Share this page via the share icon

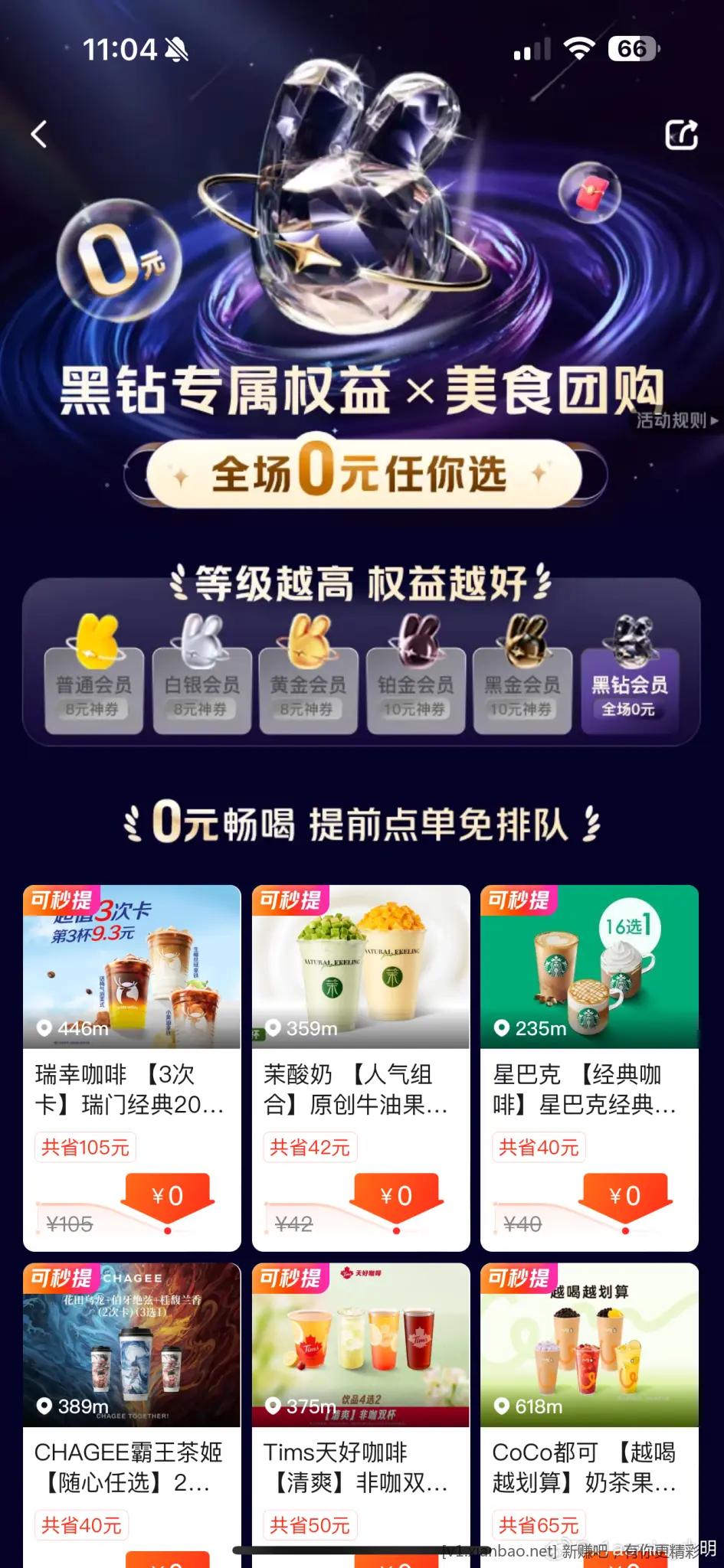(x=681, y=135)
